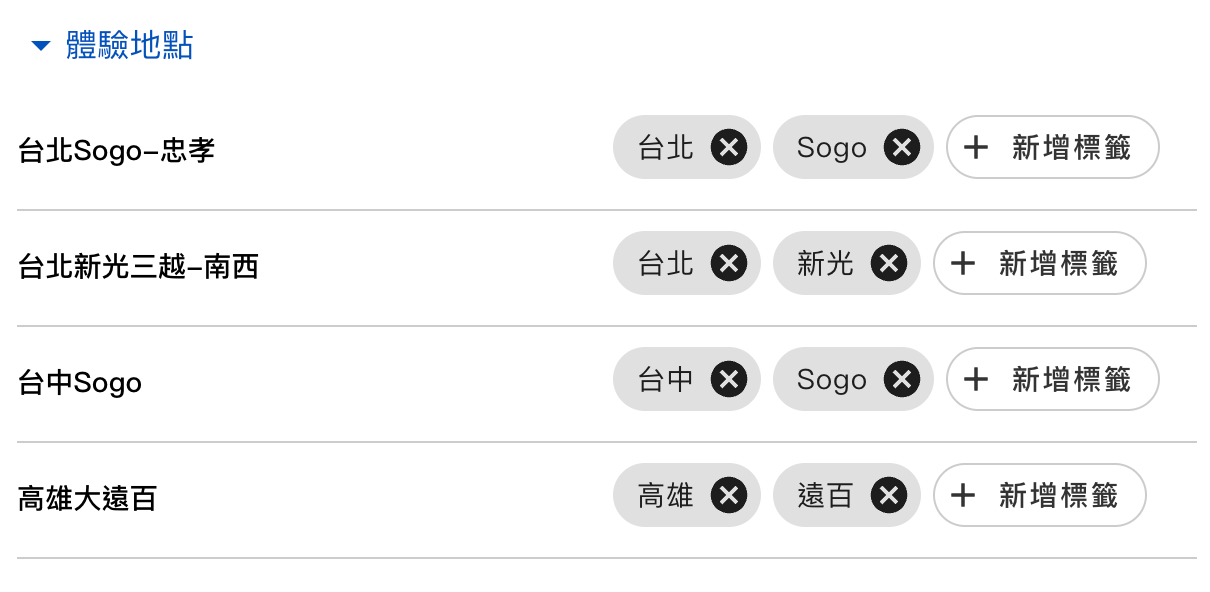Remove 台北 tag from 台北新光三越-南西
The image size is (1210, 592).
coord(729,264)
